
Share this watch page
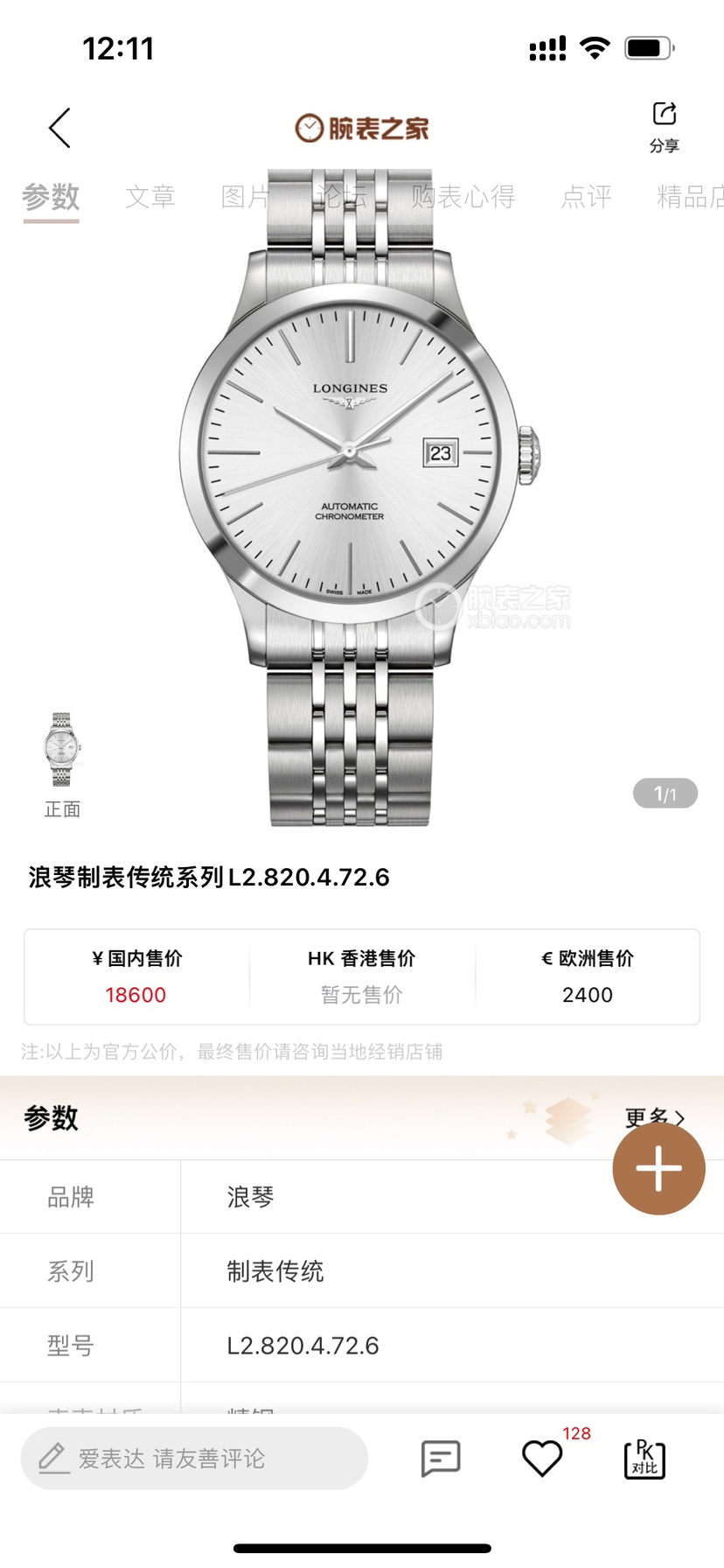[665, 126]
